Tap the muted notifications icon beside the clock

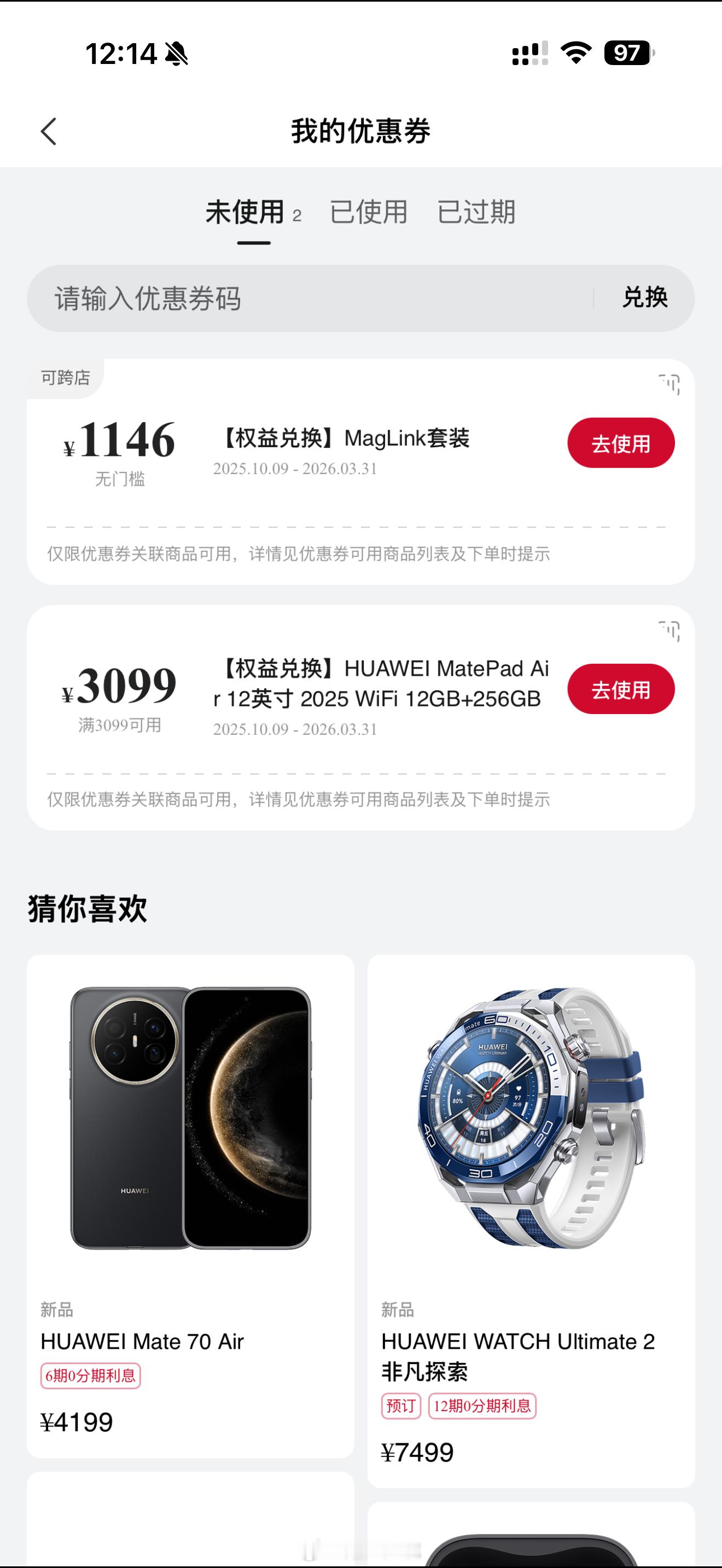176,55
